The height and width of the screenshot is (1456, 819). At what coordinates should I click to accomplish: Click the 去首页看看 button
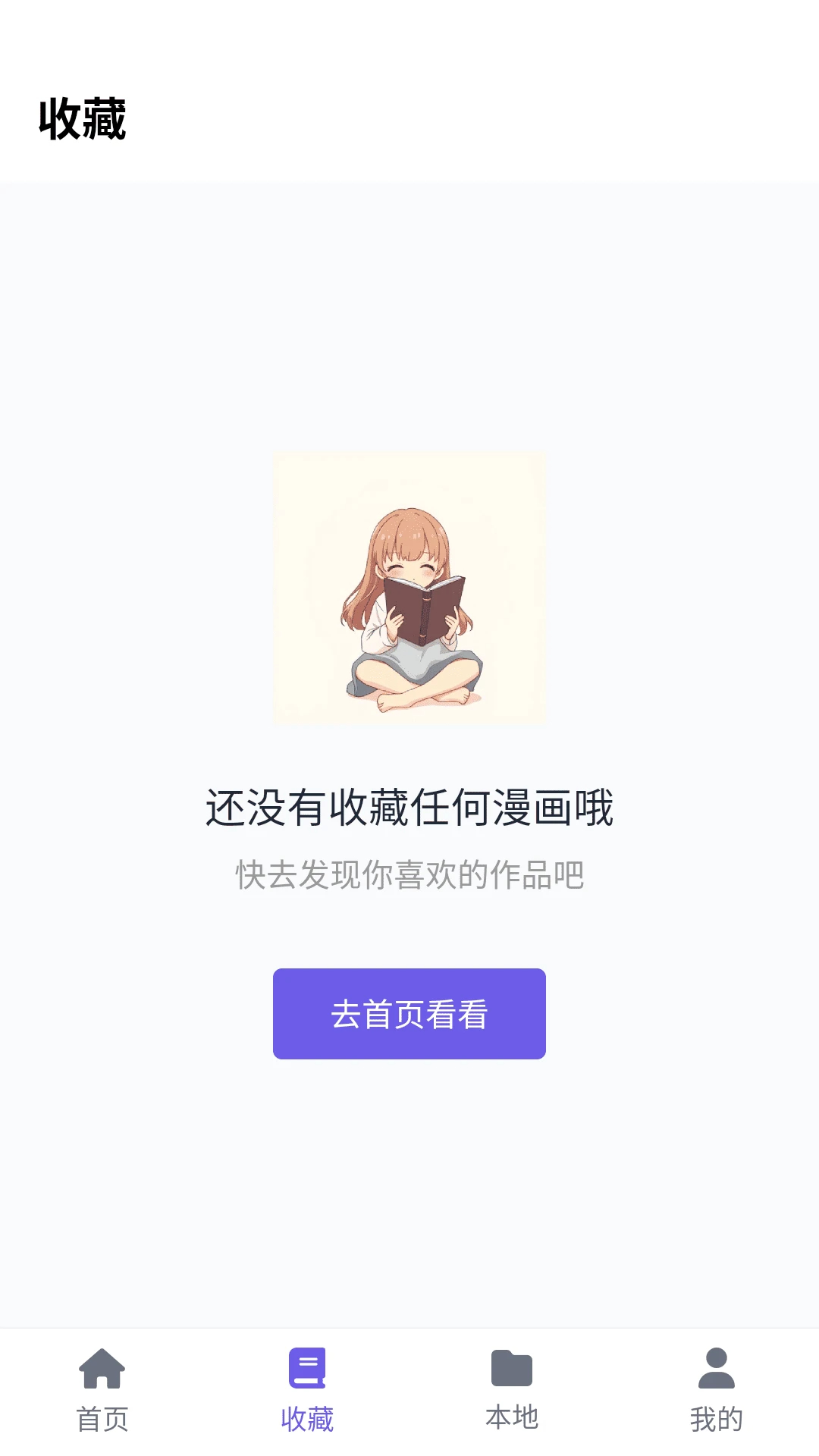[409, 1012]
